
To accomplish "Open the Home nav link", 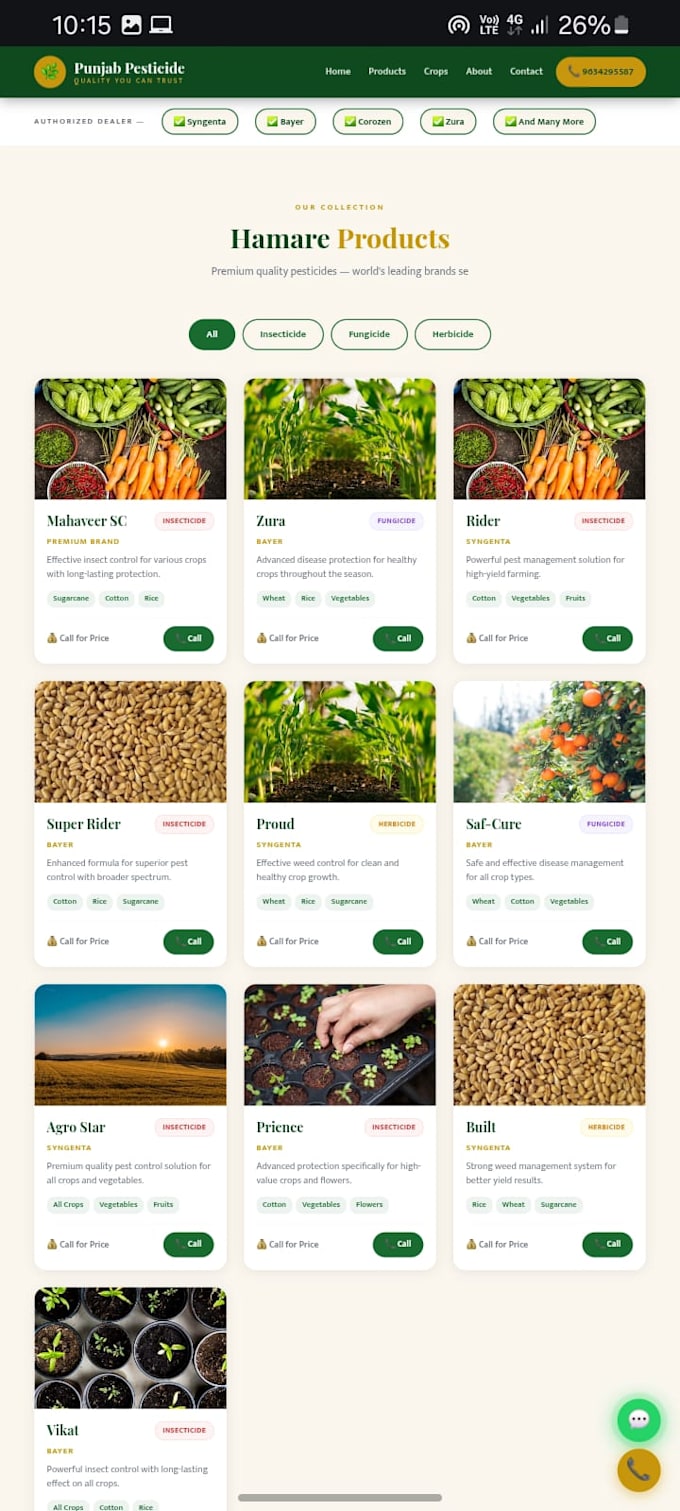I will click(x=338, y=71).
